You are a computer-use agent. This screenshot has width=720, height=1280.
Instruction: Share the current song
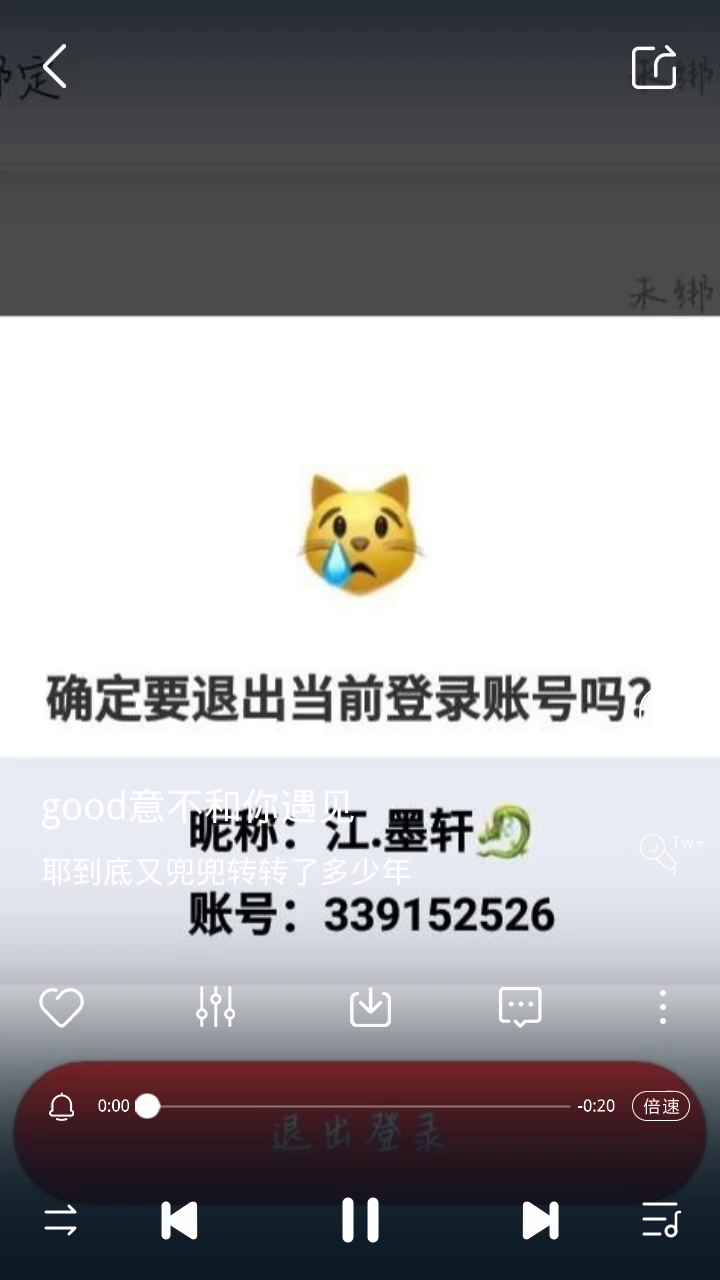pos(654,67)
